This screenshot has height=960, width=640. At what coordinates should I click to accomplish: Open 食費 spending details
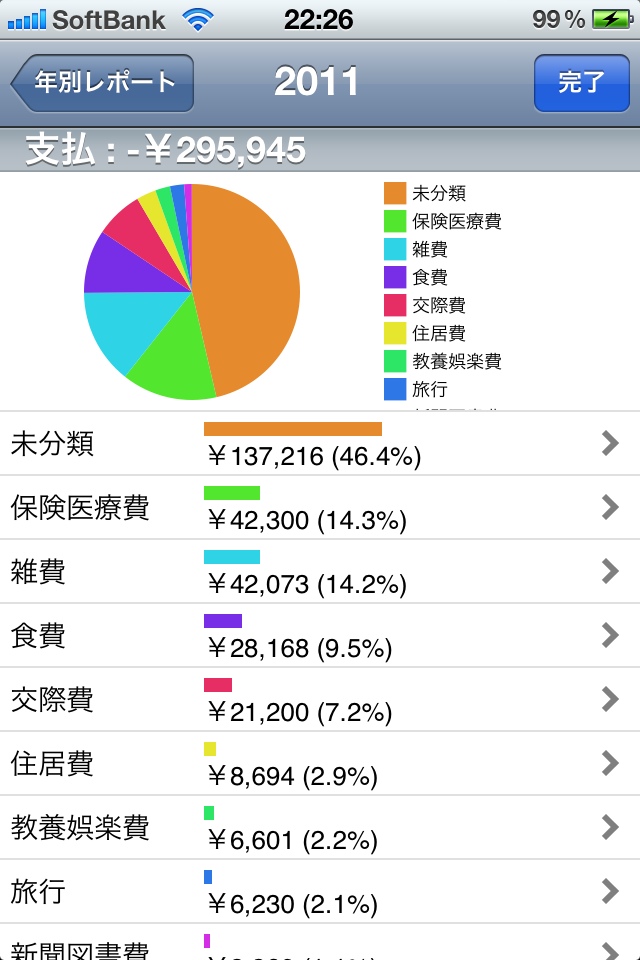[x=320, y=636]
